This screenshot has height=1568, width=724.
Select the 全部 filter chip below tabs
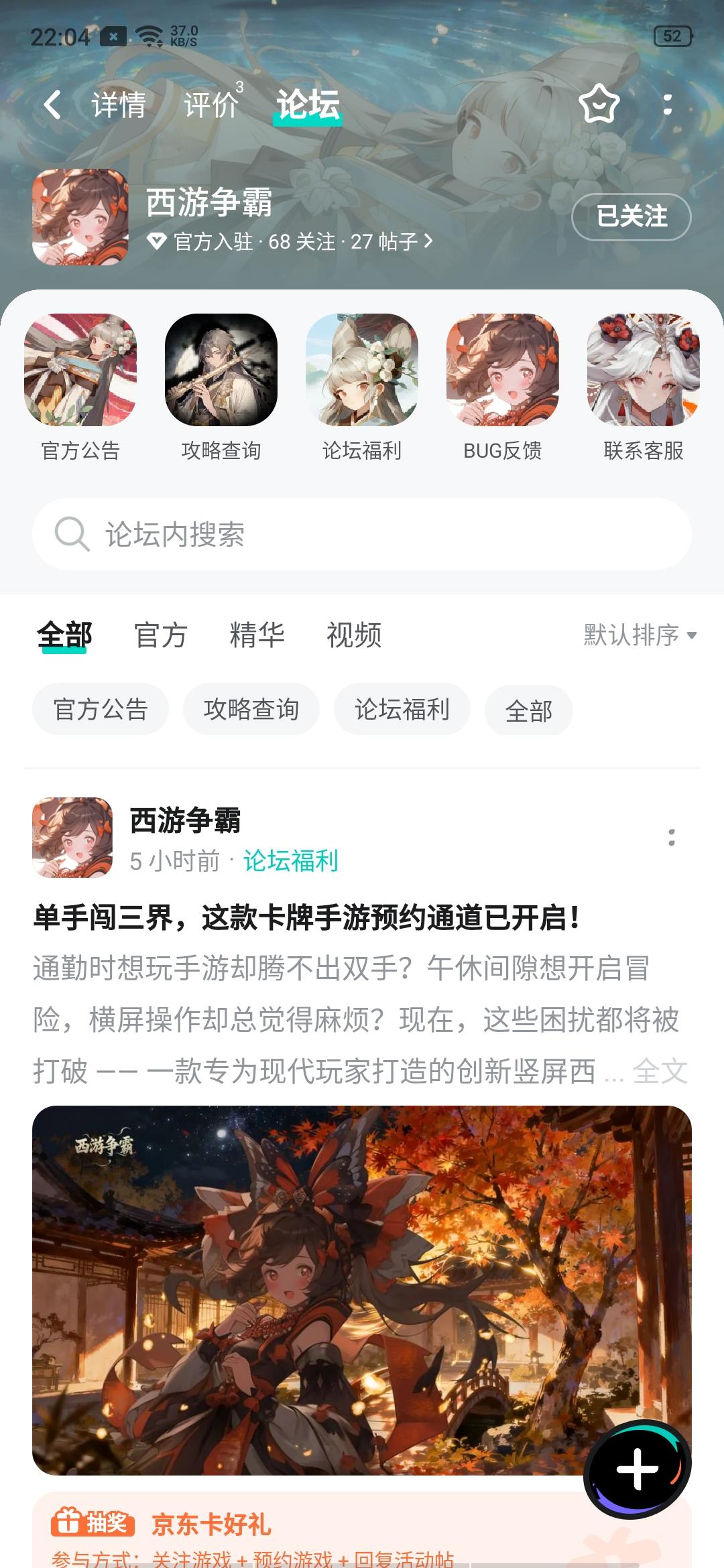(528, 710)
